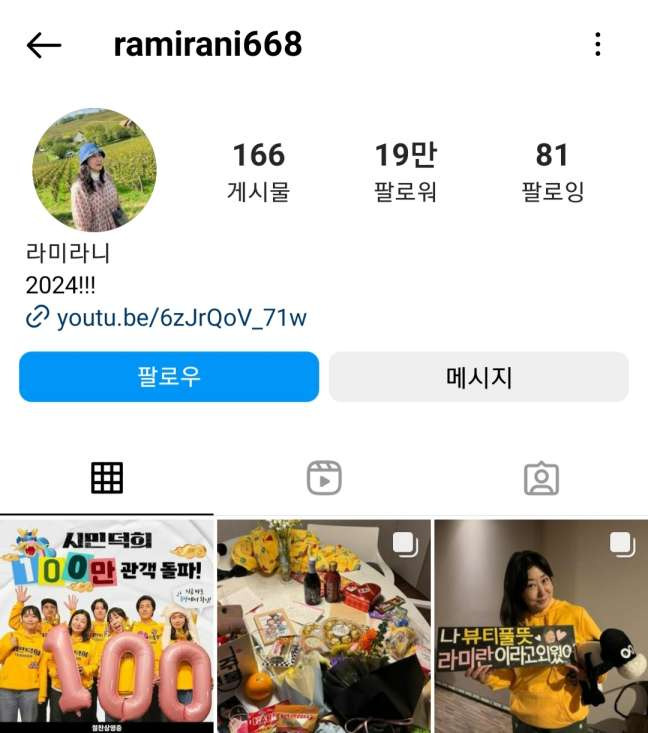The image size is (648, 733).
Task: View the profile picture of ramirani668
Action: pos(94,170)
